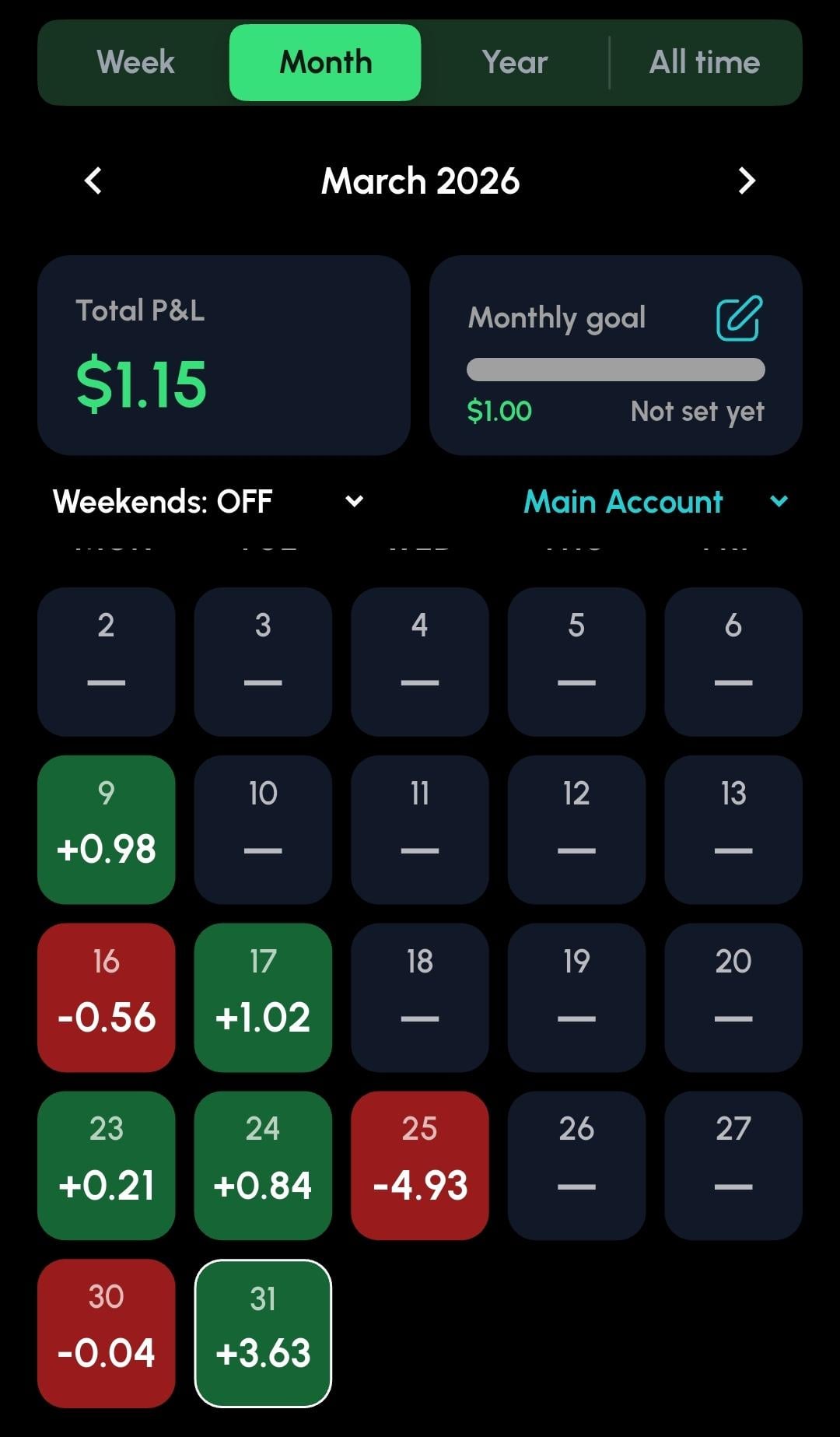840x1437 pixels.
Task: Select the empty day 2 tile
Action: click(x=107, y=661)
